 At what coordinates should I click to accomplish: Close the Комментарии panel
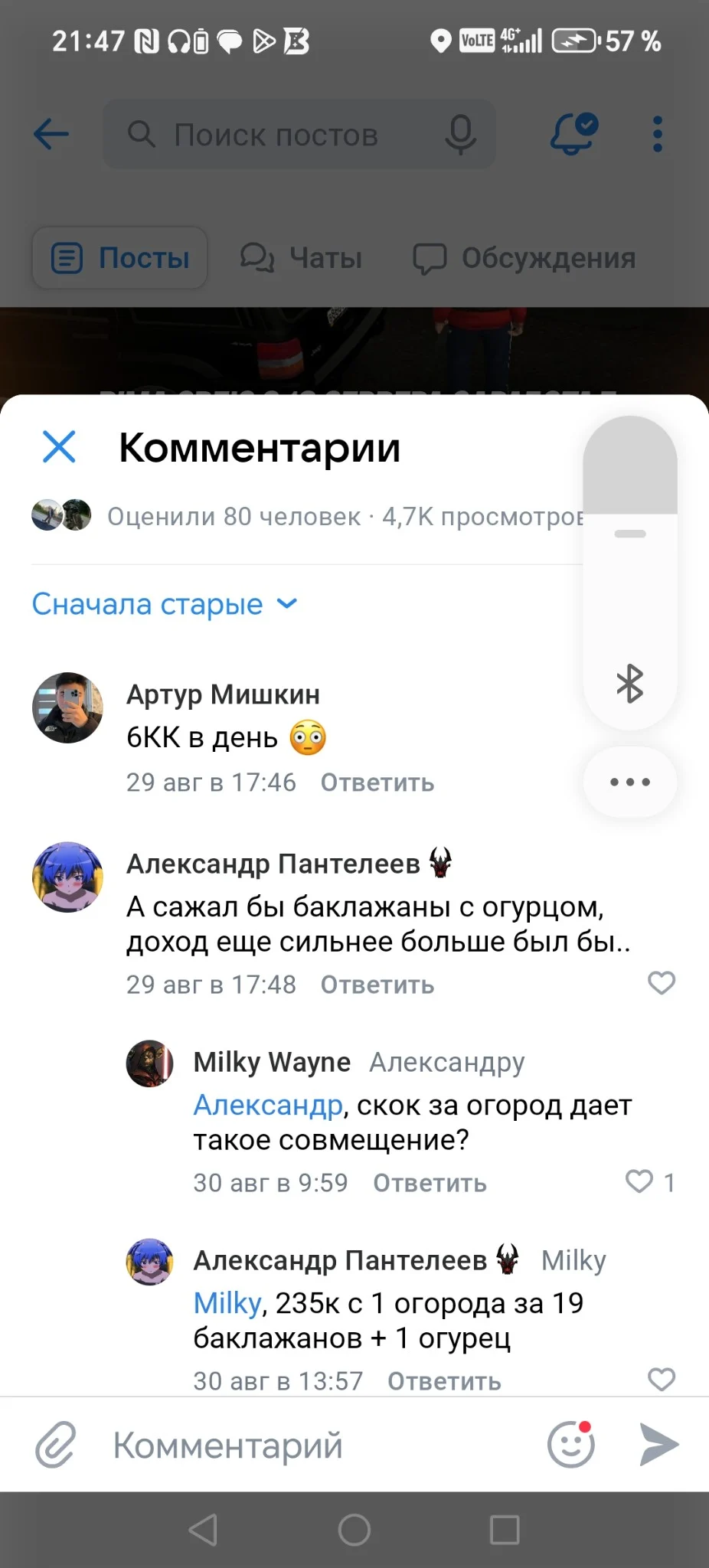[x=59, y=447]
